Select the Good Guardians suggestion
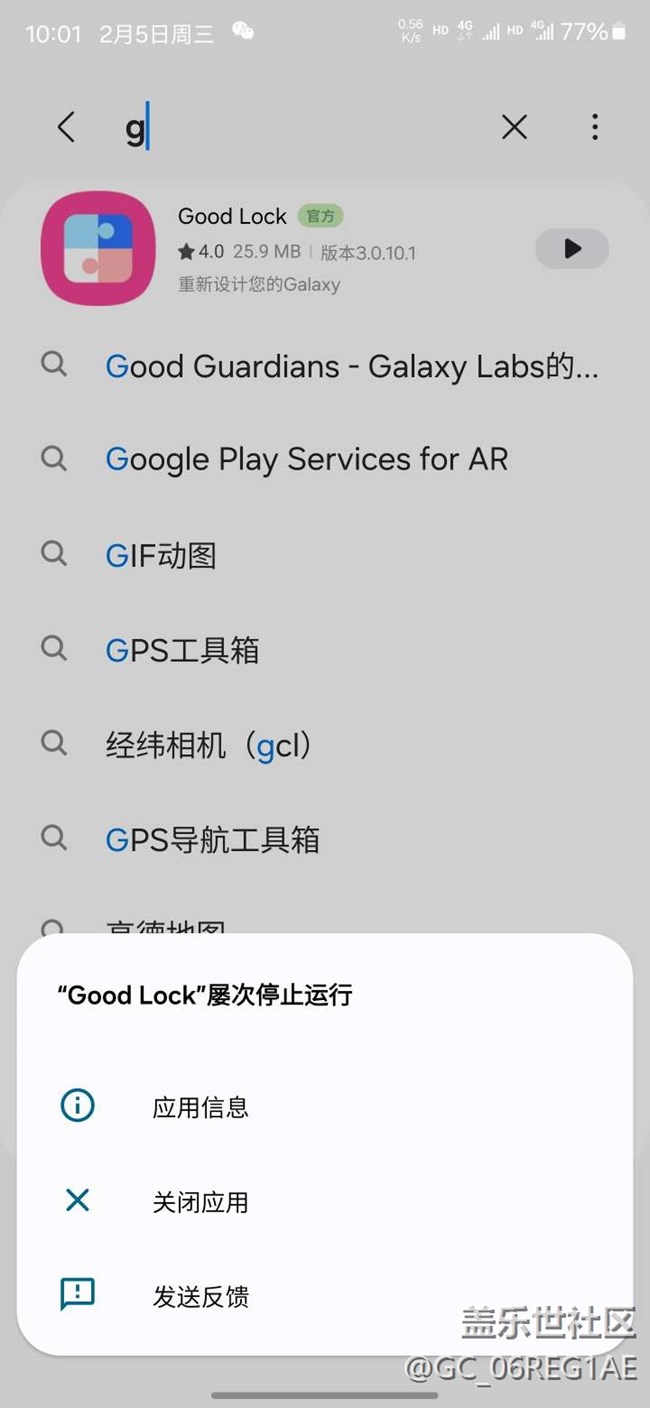Screen dimensions: 650x1408 coord(324,367)
